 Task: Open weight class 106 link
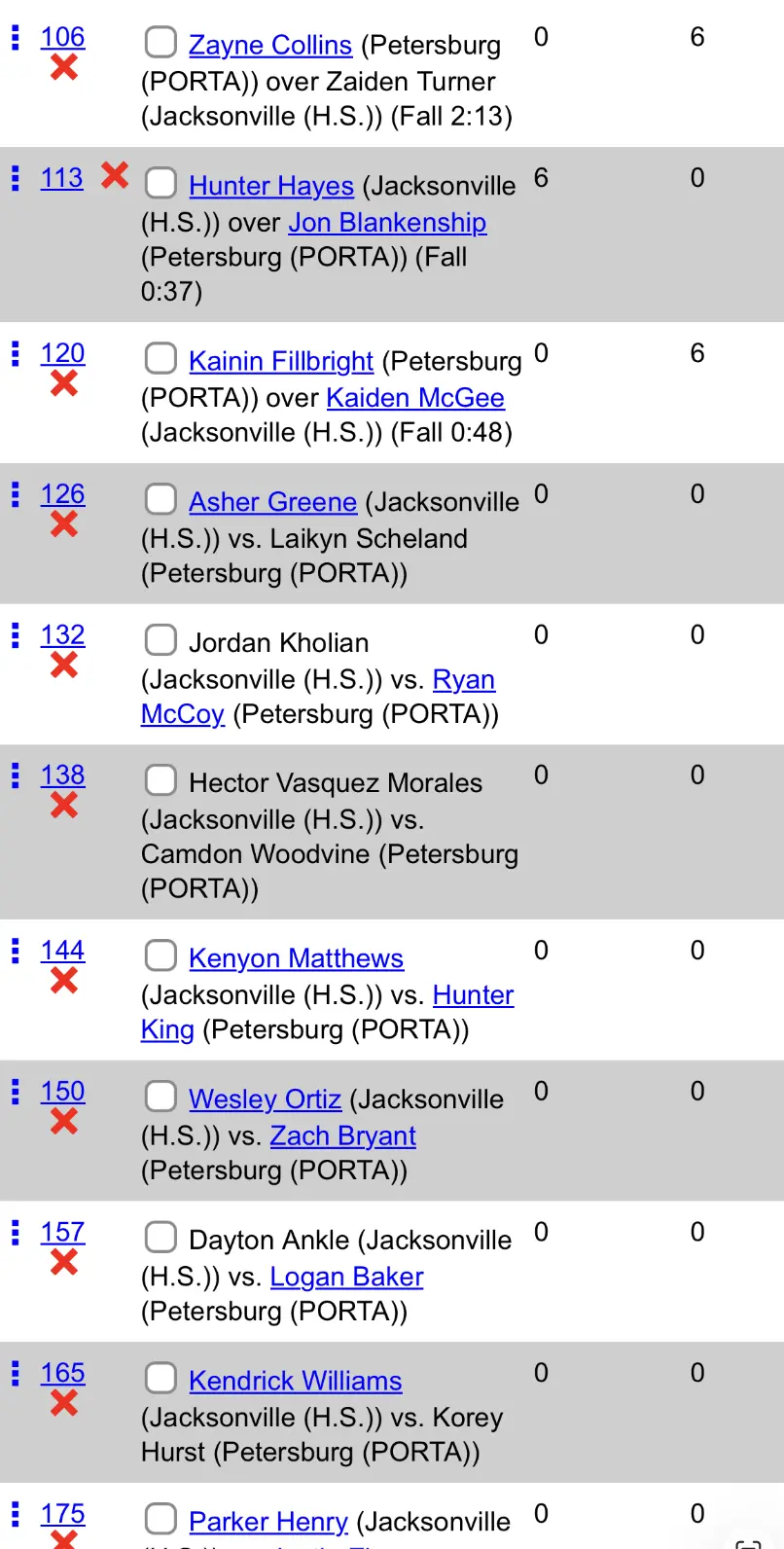point(62,37)
